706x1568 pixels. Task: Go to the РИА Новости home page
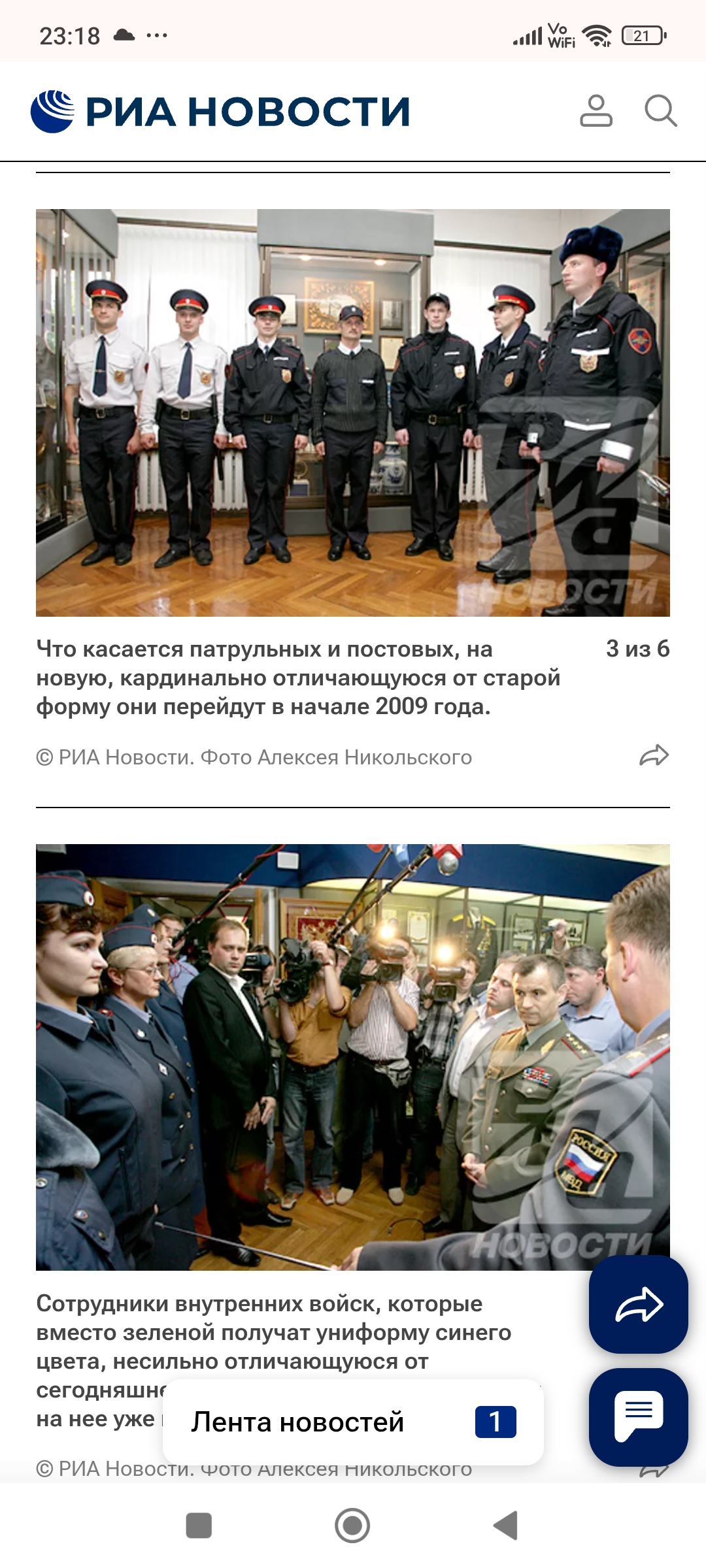click(220, 112)
